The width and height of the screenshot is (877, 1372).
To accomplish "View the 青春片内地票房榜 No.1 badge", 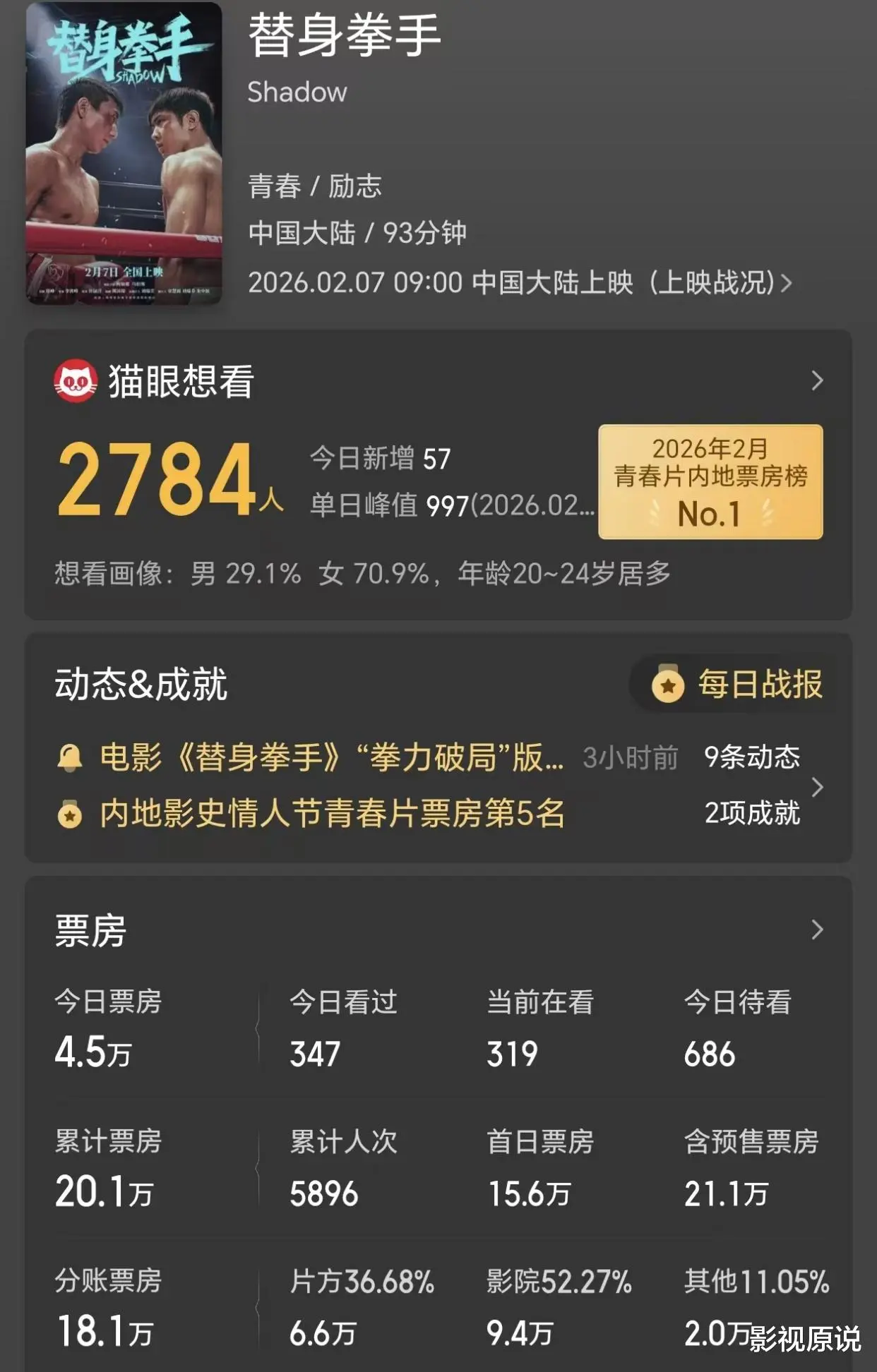I will point(710,482).
